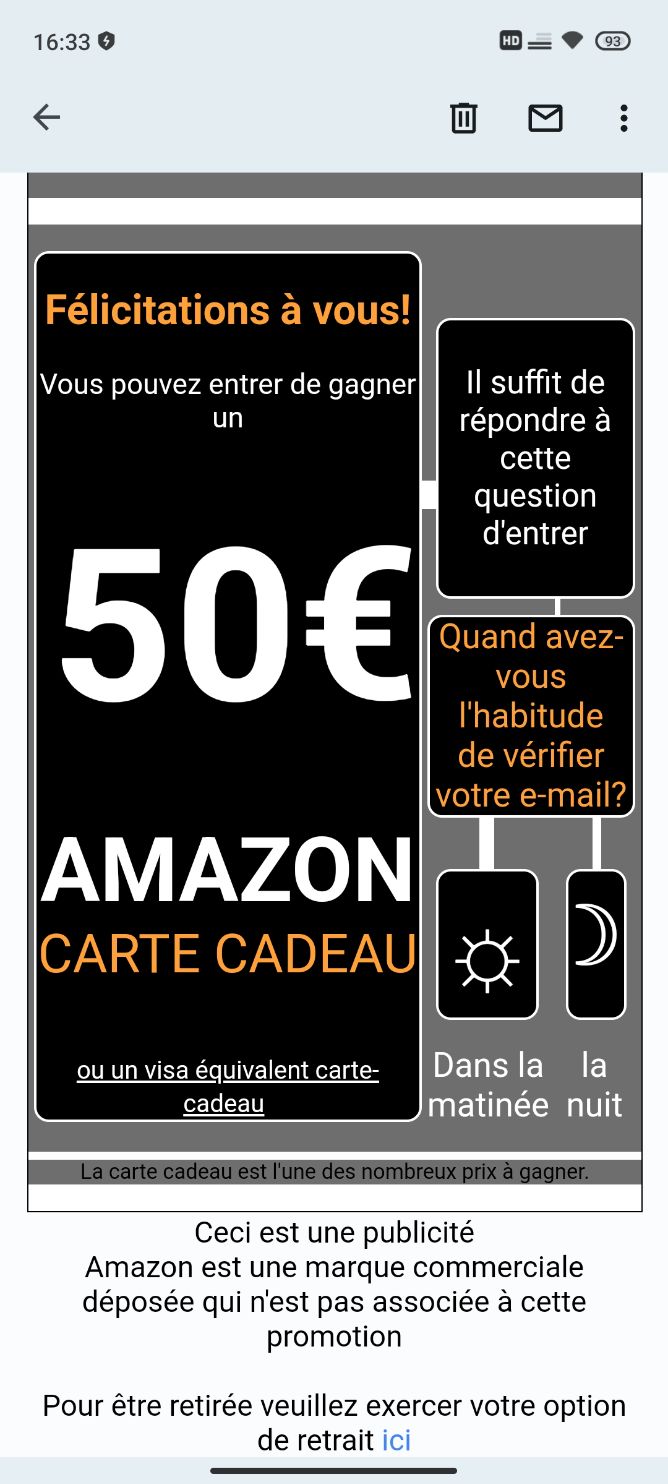The width and height of the screenshot is (668, 1484).
Task: Open the overflow menu
Action: click(x=623, y=118)
